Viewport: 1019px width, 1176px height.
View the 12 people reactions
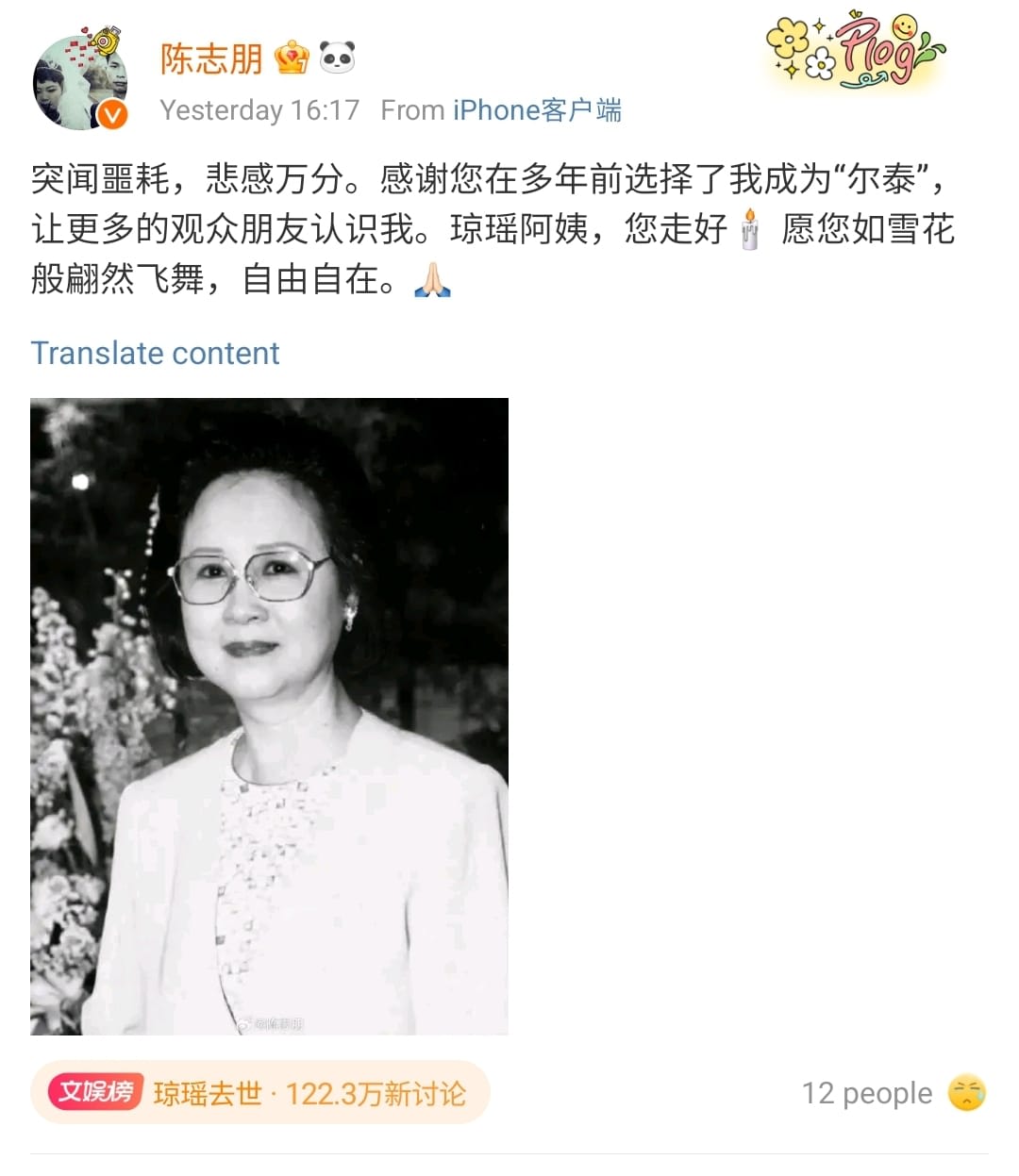[892, 1093]
